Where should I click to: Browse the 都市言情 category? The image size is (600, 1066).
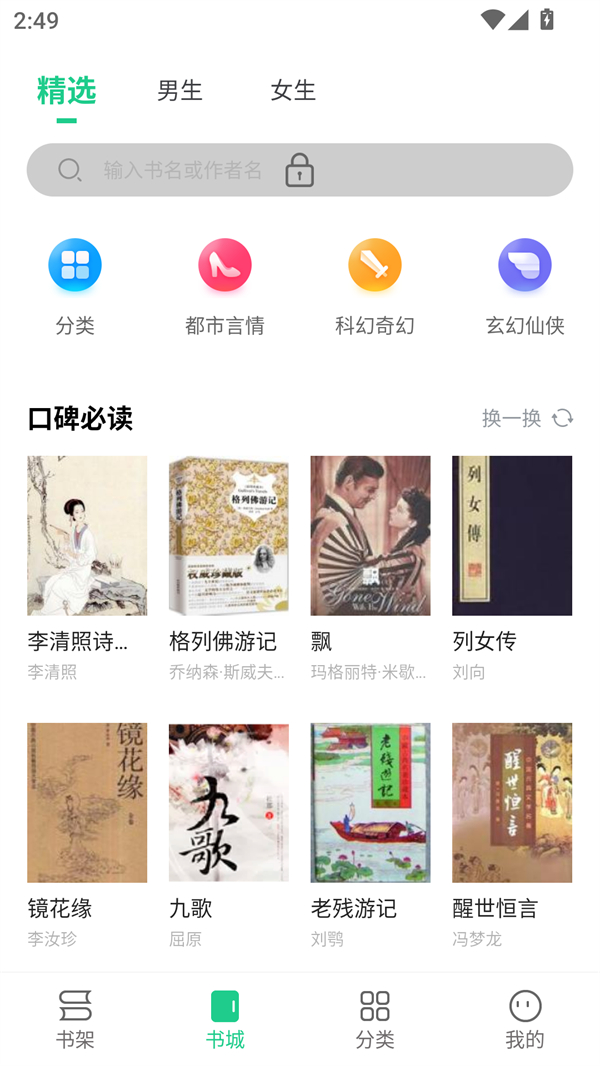point(225,286)
